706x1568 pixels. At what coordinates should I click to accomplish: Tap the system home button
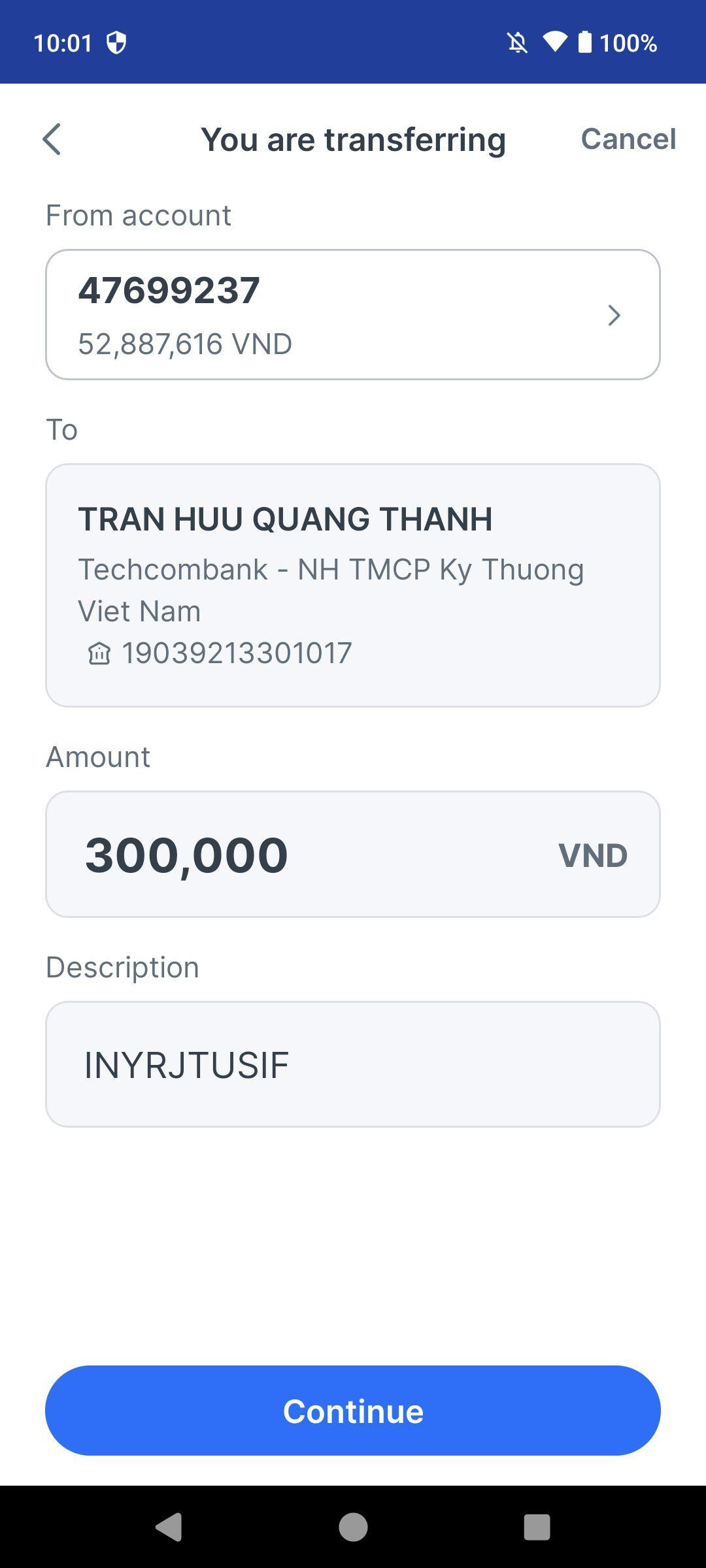tap(353, 1527)
